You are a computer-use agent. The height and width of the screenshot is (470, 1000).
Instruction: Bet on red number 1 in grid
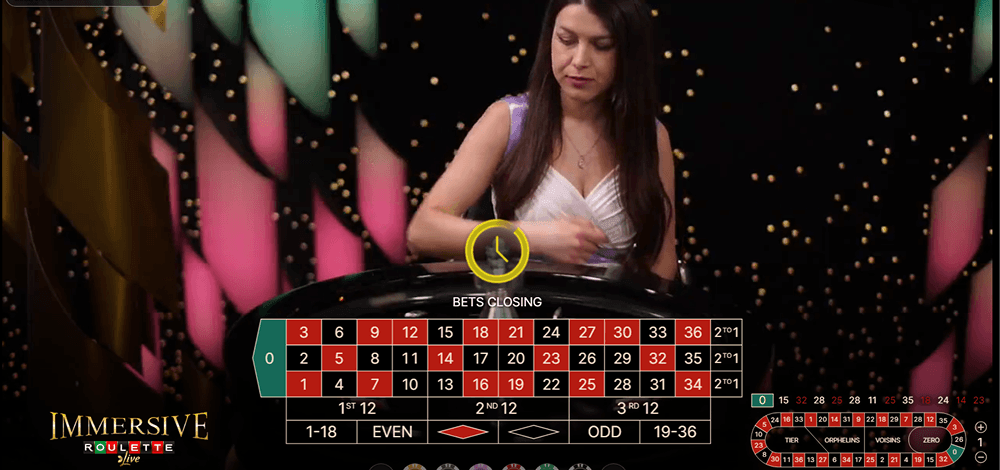click(x=303, y=382)
